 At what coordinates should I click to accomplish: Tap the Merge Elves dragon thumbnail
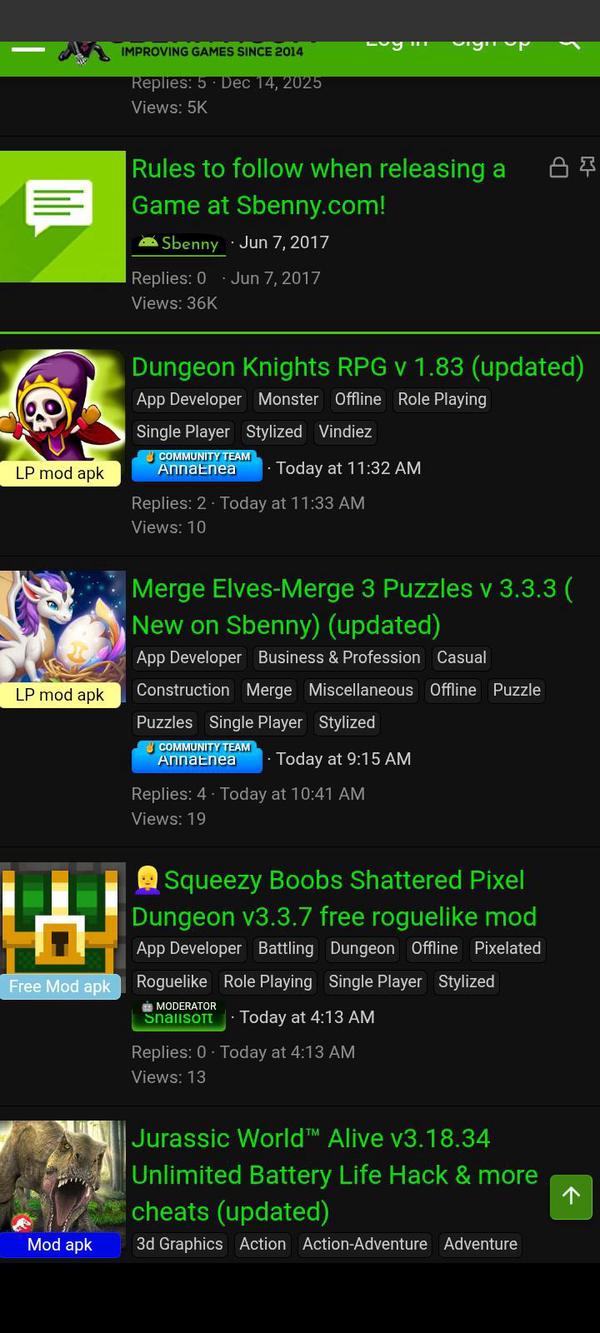coord(62,627)
